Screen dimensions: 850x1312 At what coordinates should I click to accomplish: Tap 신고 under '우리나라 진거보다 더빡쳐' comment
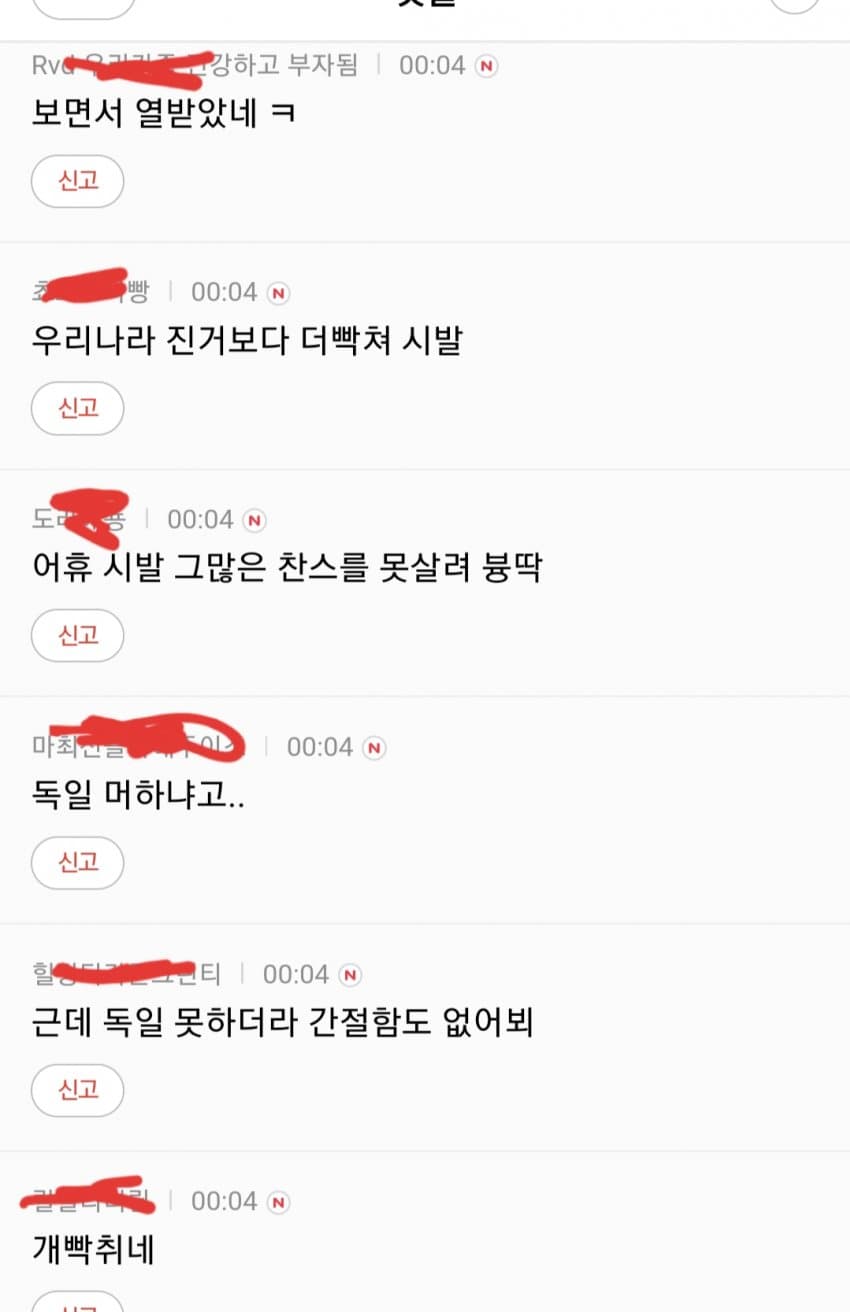(78, 408)
